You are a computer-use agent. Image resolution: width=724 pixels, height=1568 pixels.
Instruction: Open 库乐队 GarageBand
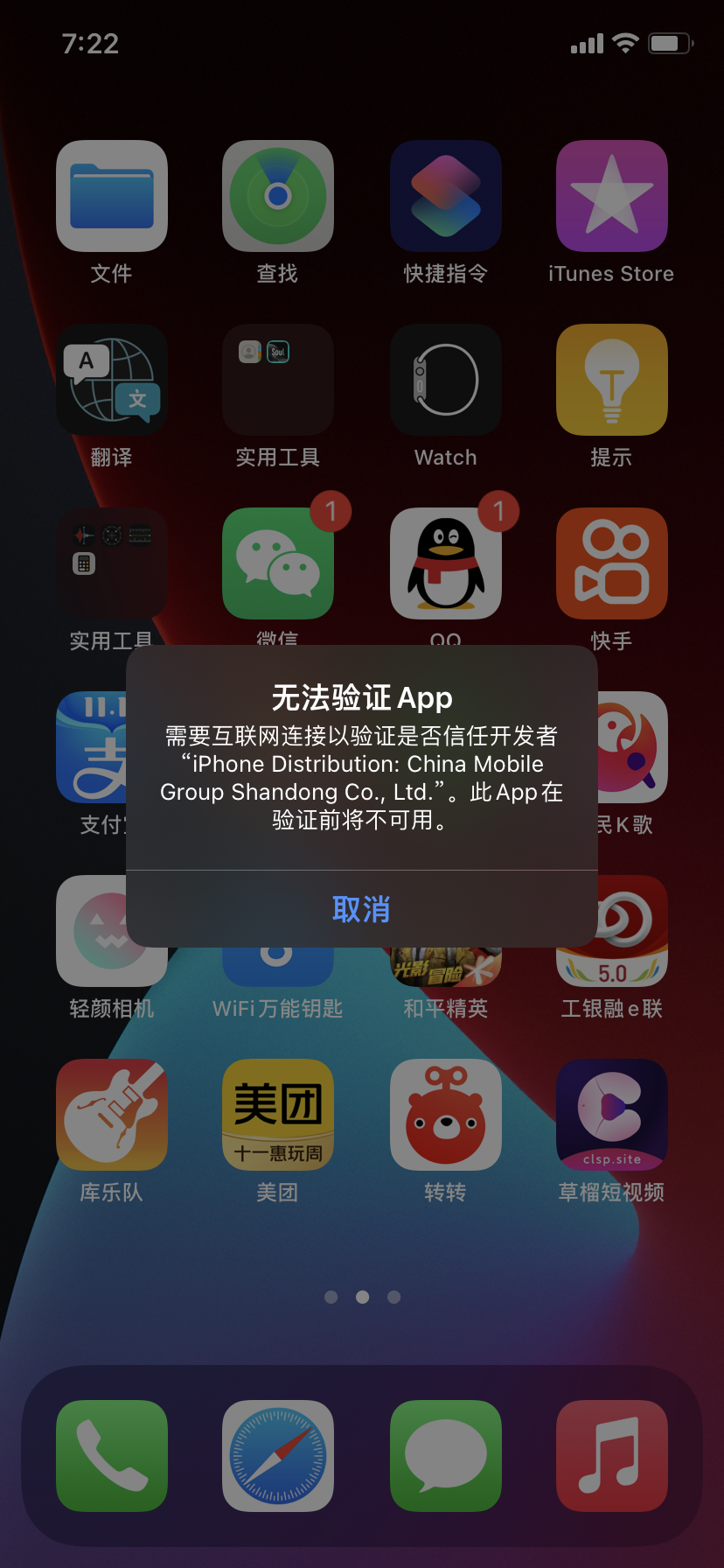pos(112,1115)
